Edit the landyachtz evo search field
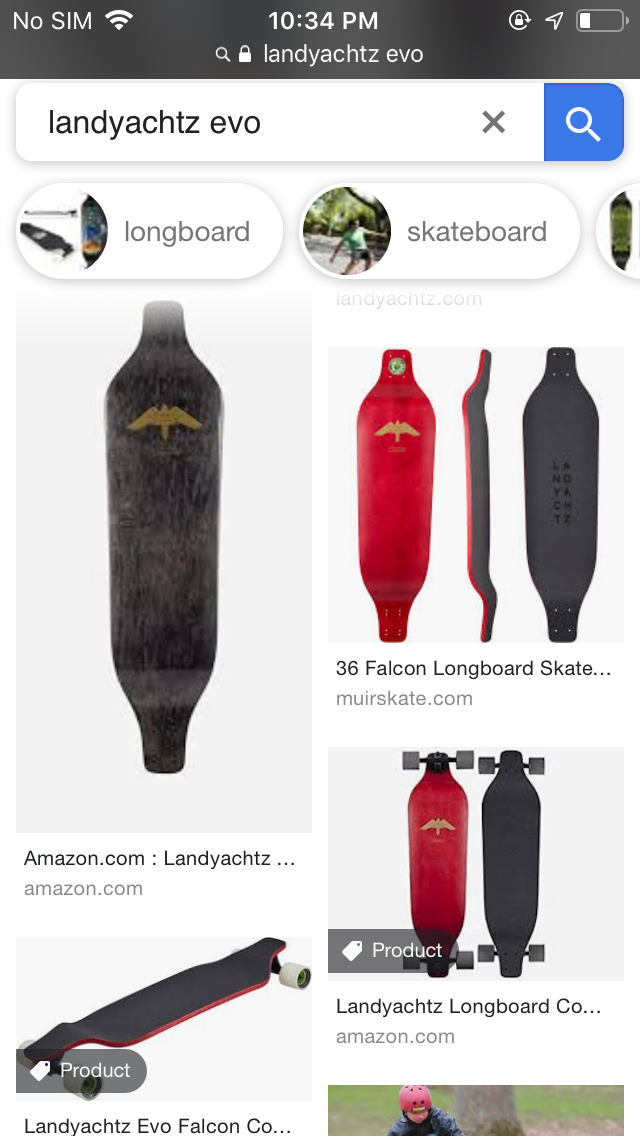This screenshot has height=1136, width=640. pos(250,123)
